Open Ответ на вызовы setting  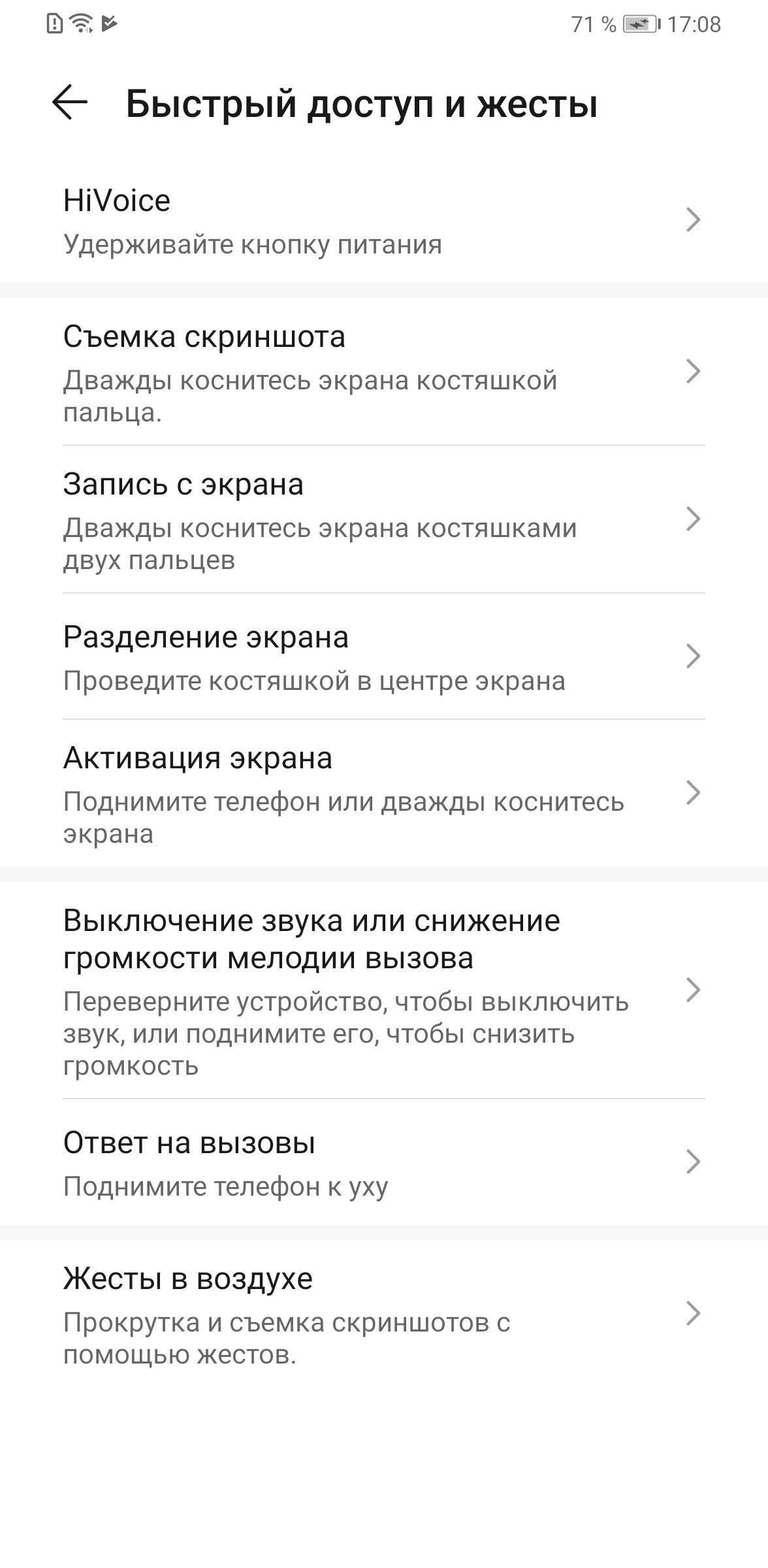(384, 1162)
